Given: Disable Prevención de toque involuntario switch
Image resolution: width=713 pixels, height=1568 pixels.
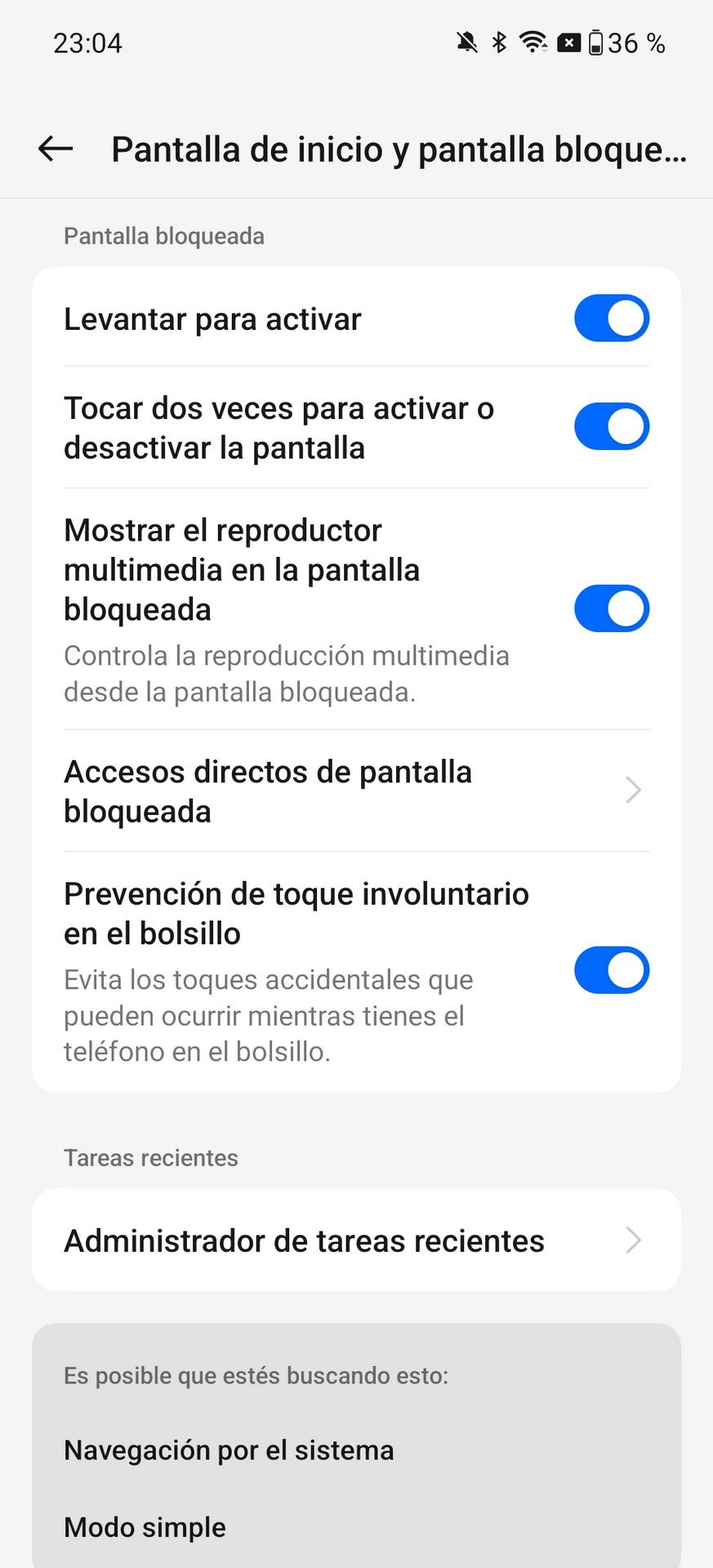Looking at the screenshot, I should pyautogui.click(x=612, y=971).
